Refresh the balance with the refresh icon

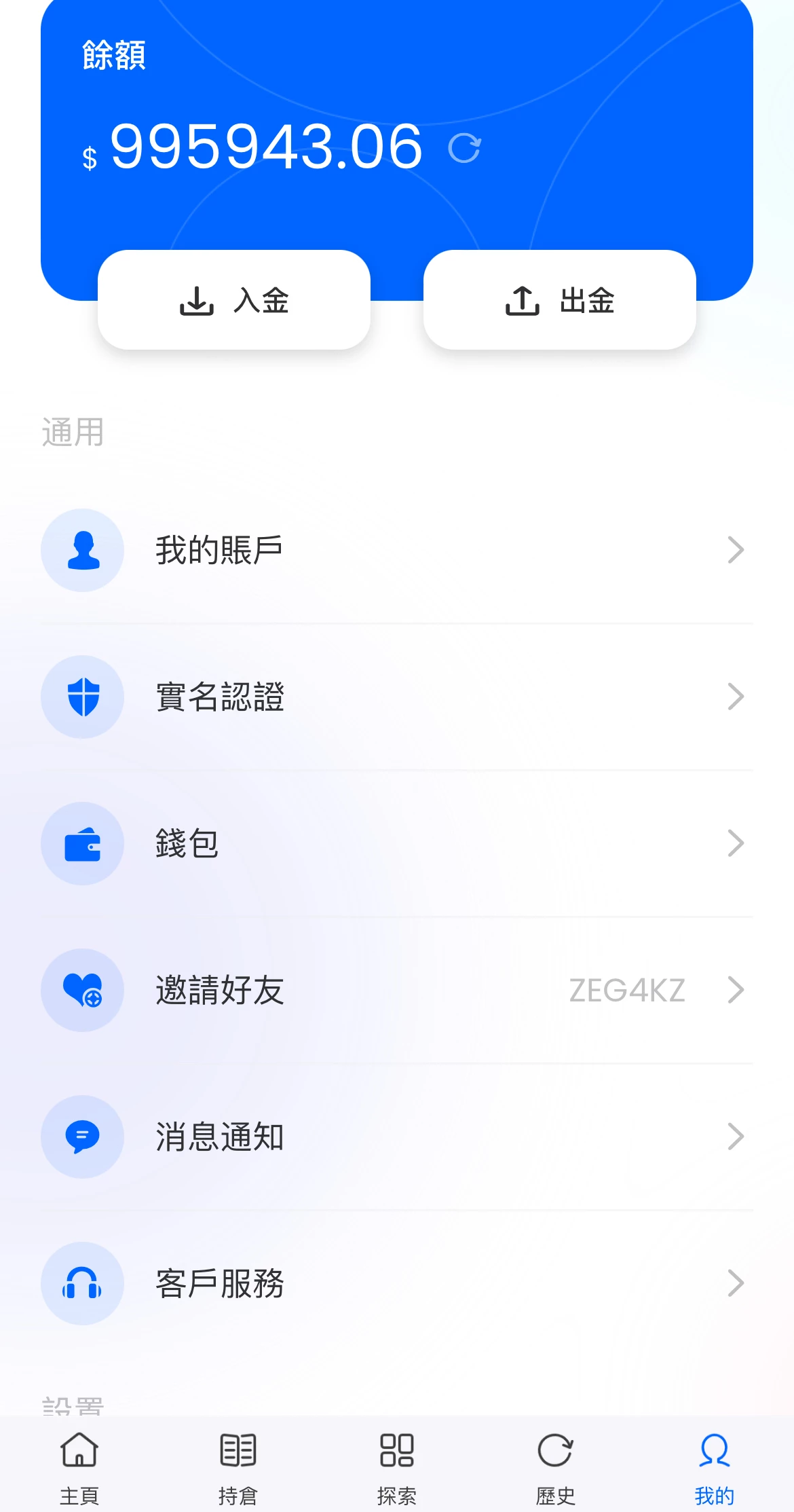coord(464,148)
